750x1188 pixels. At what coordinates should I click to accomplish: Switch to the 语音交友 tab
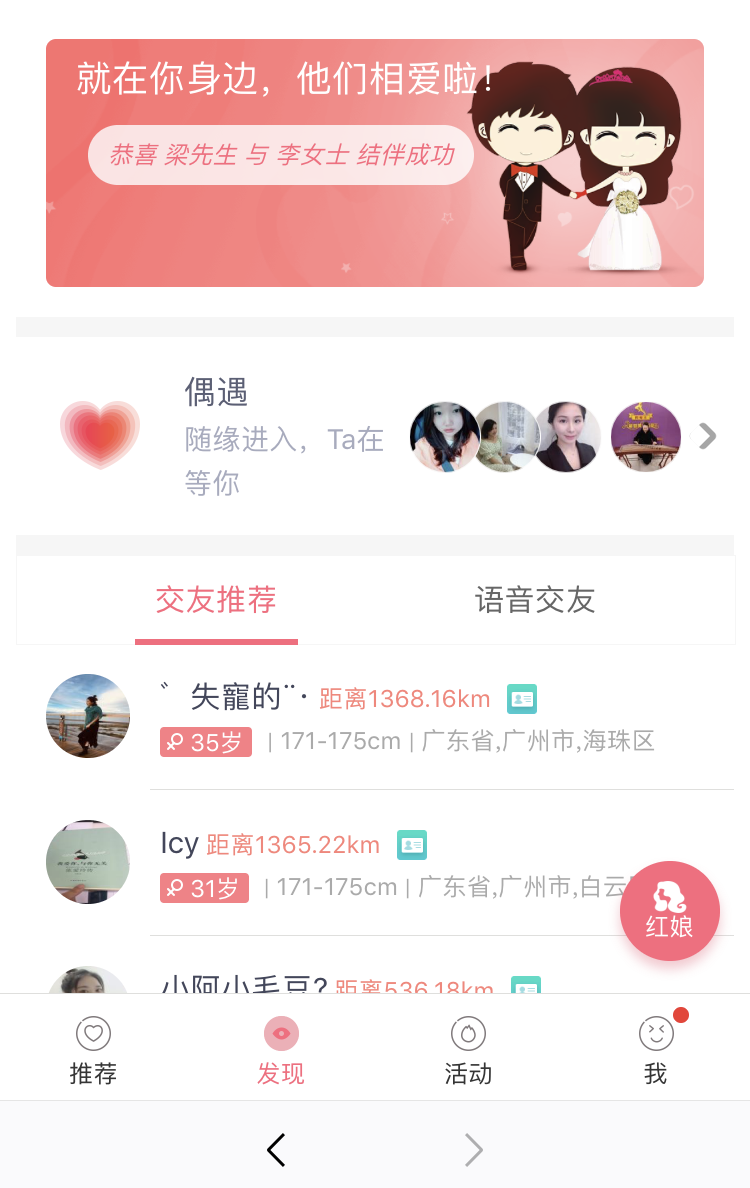tap(535, 599)
